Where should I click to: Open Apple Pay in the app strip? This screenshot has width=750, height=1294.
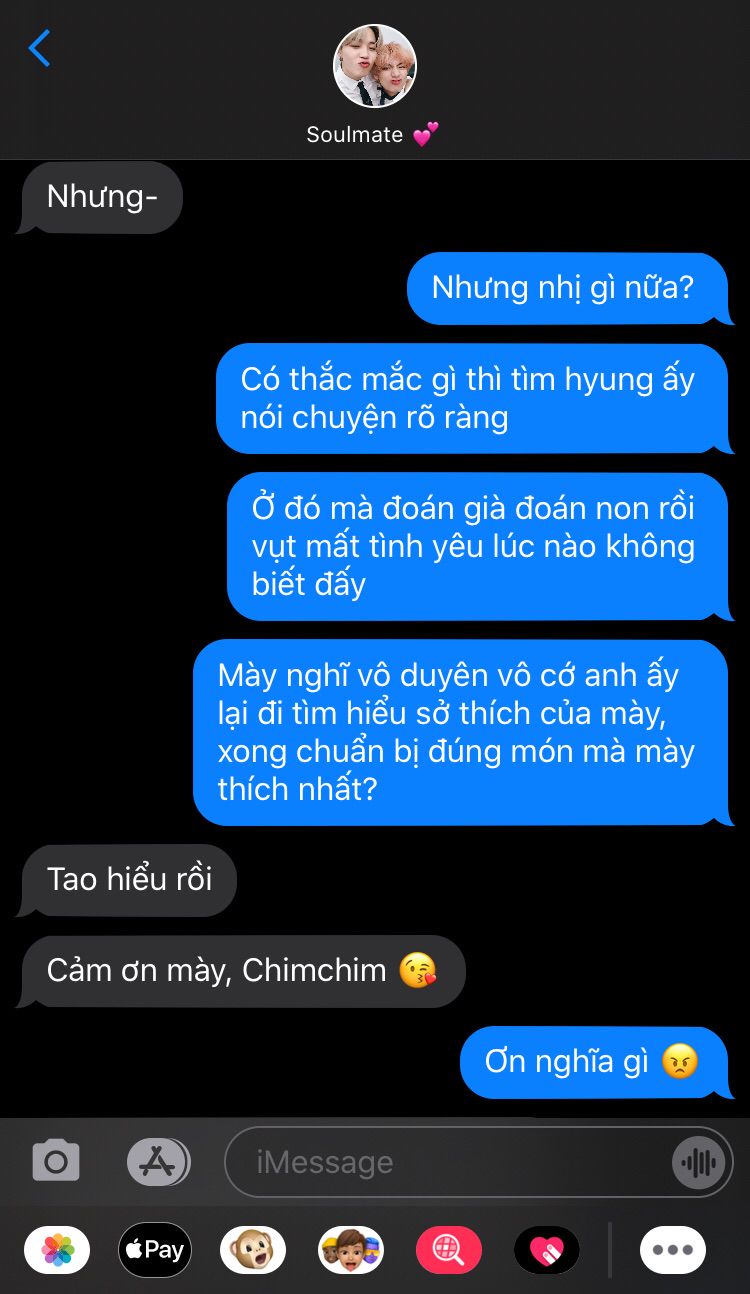[x=155, y=1250]
